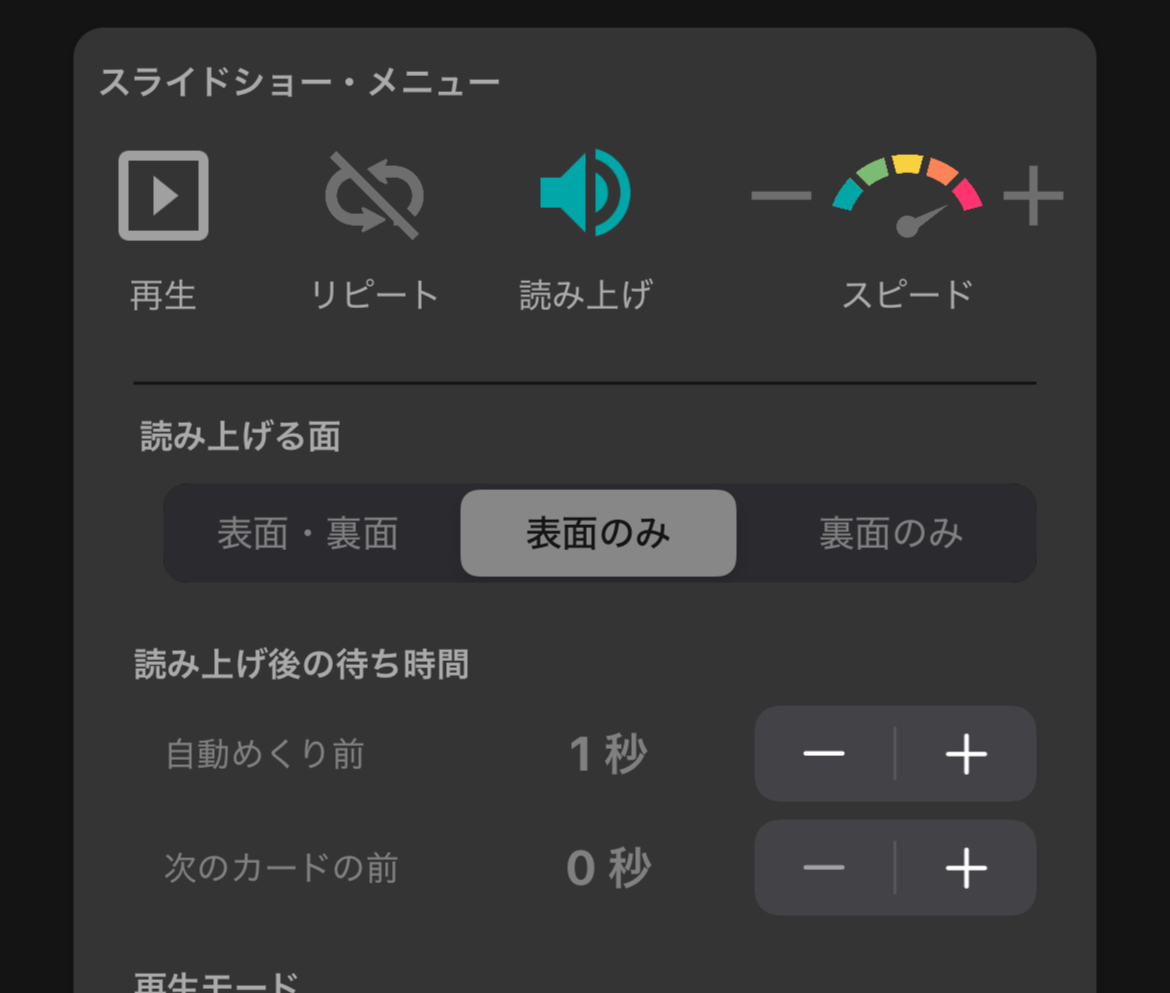This screenshot has height=993, width=1170.
Task: Increase the スピード with the plus icon
Action: tap(1033, 195)
